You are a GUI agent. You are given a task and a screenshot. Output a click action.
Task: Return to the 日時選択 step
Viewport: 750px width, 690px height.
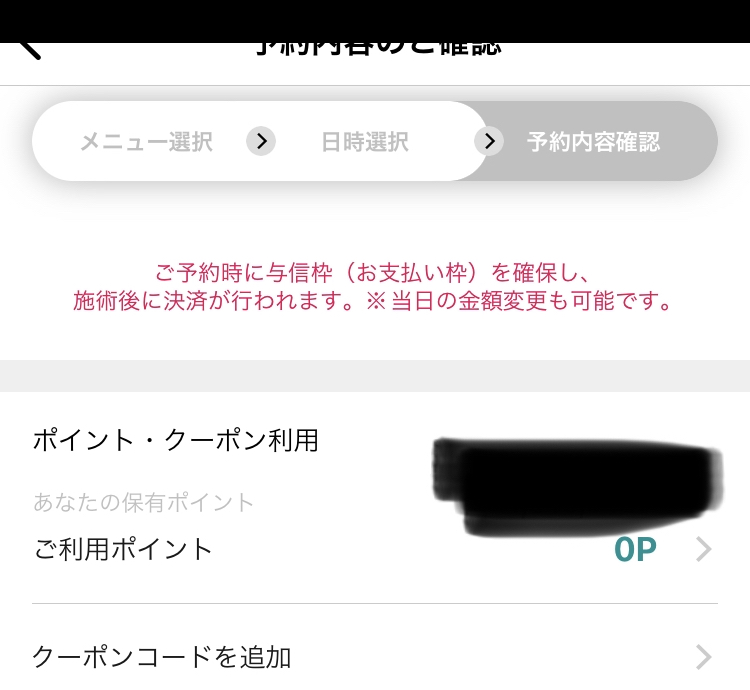364,142
